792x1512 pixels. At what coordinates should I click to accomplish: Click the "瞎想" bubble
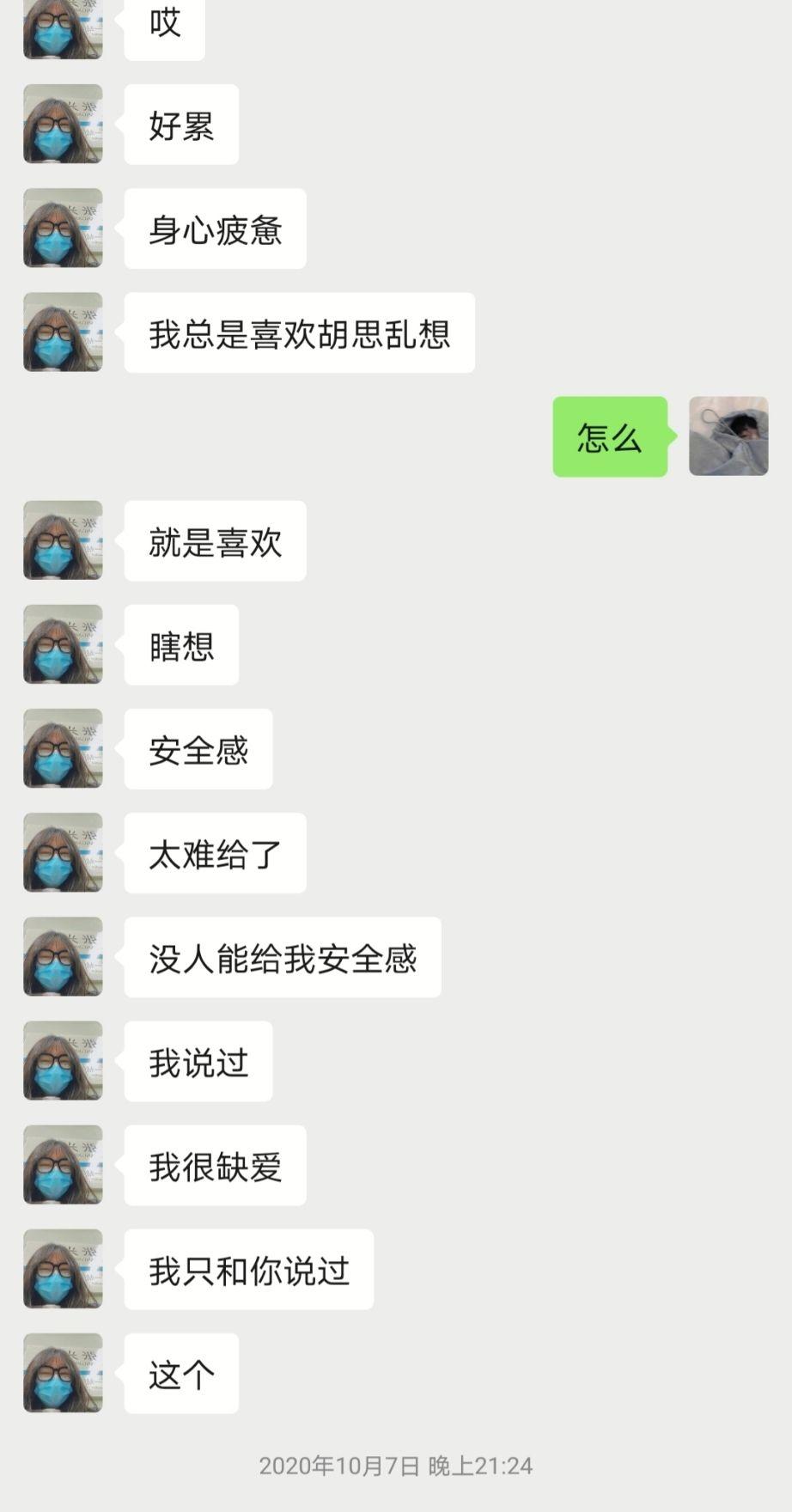pos(180,645)
